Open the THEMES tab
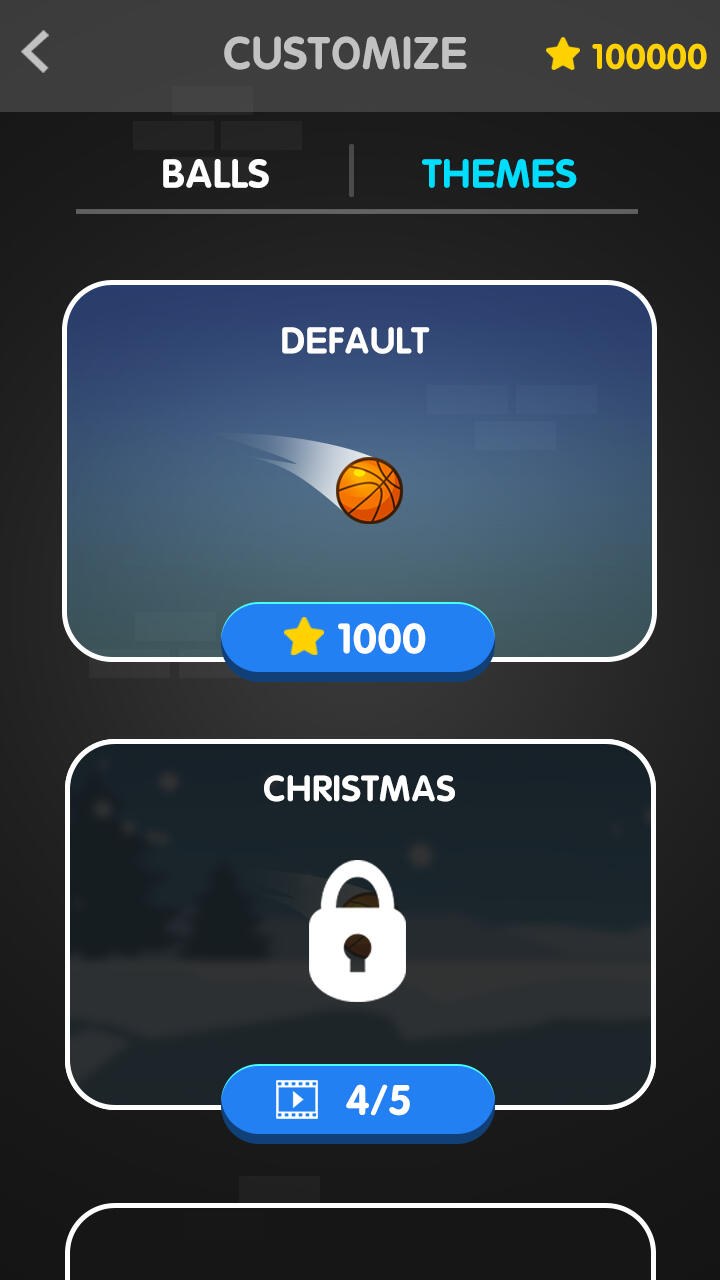 coord(500,173)
